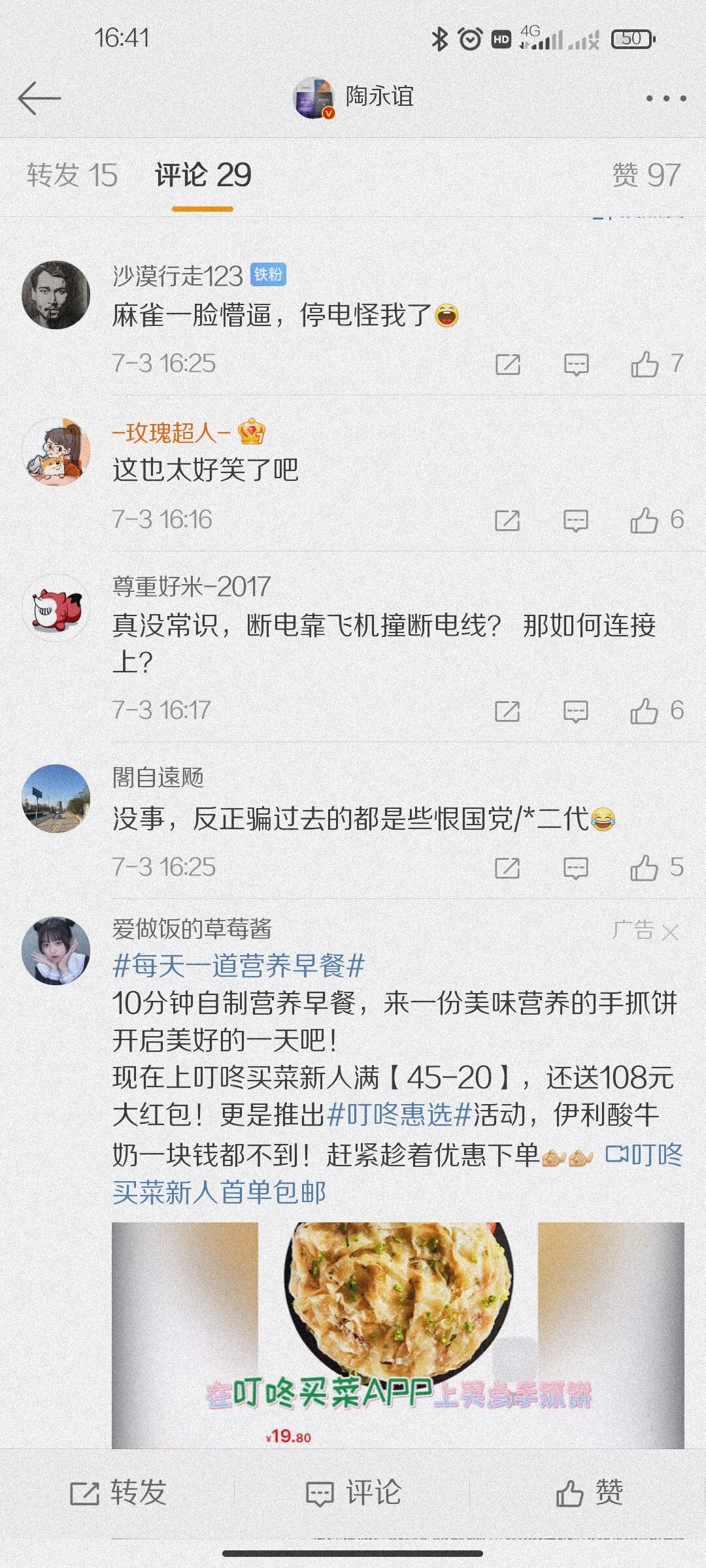Switch to the 赞 97 tab
This screenshot has height=1568, width=706.
click(646, 176)
